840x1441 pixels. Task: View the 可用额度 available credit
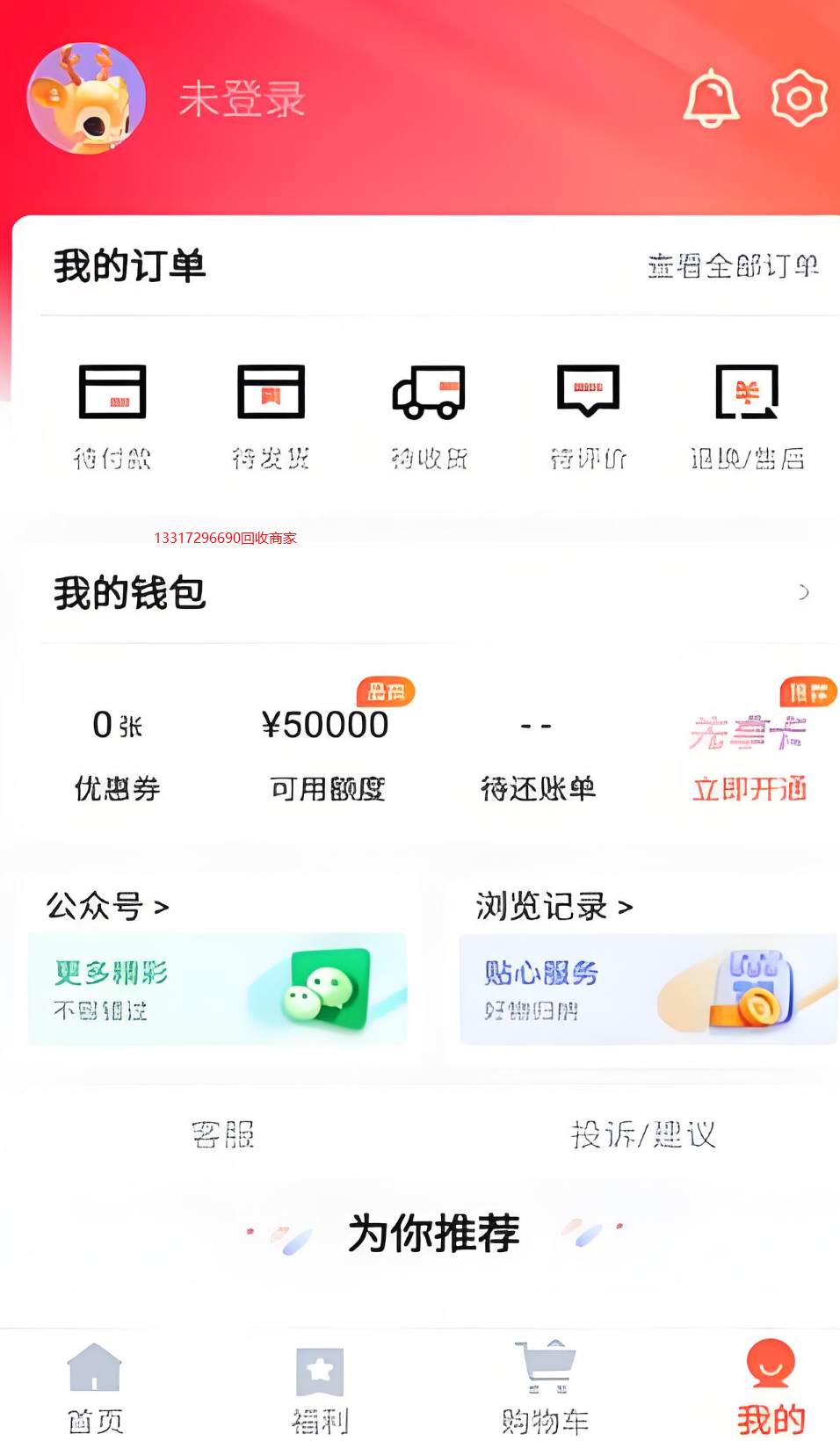tap(326, 753)
